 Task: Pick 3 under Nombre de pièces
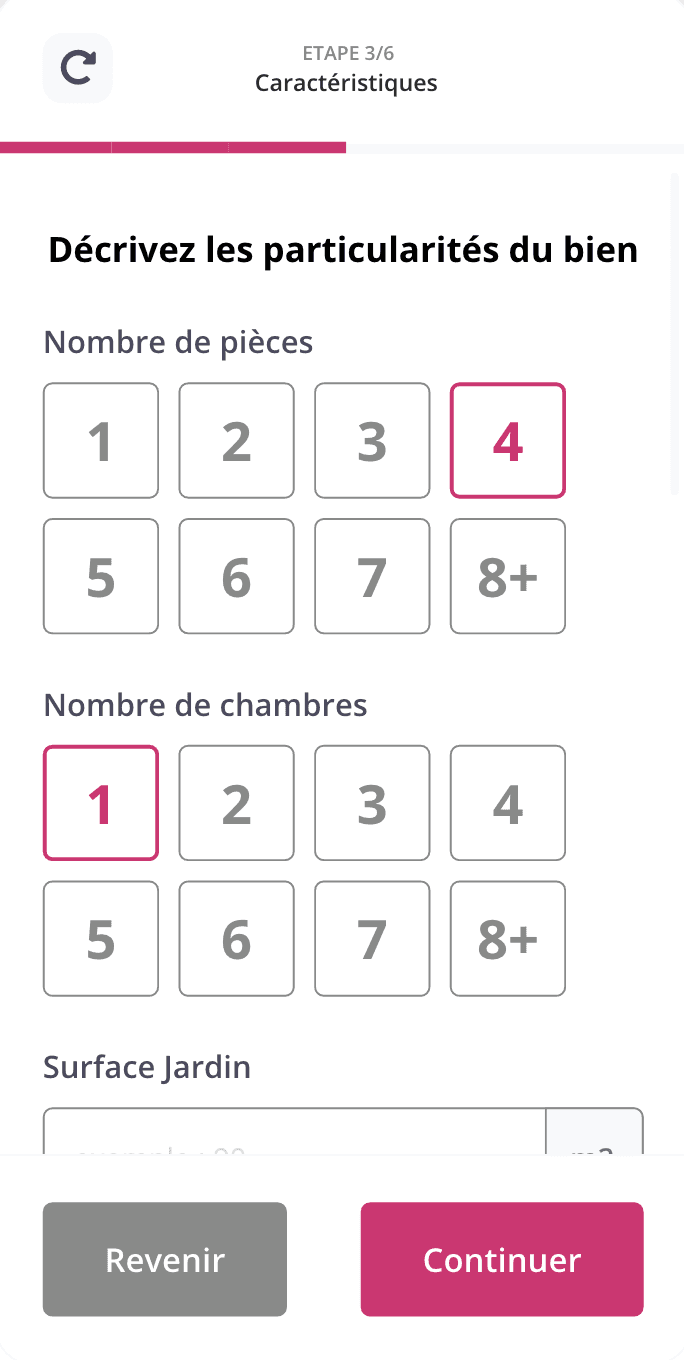coord(372,440)
